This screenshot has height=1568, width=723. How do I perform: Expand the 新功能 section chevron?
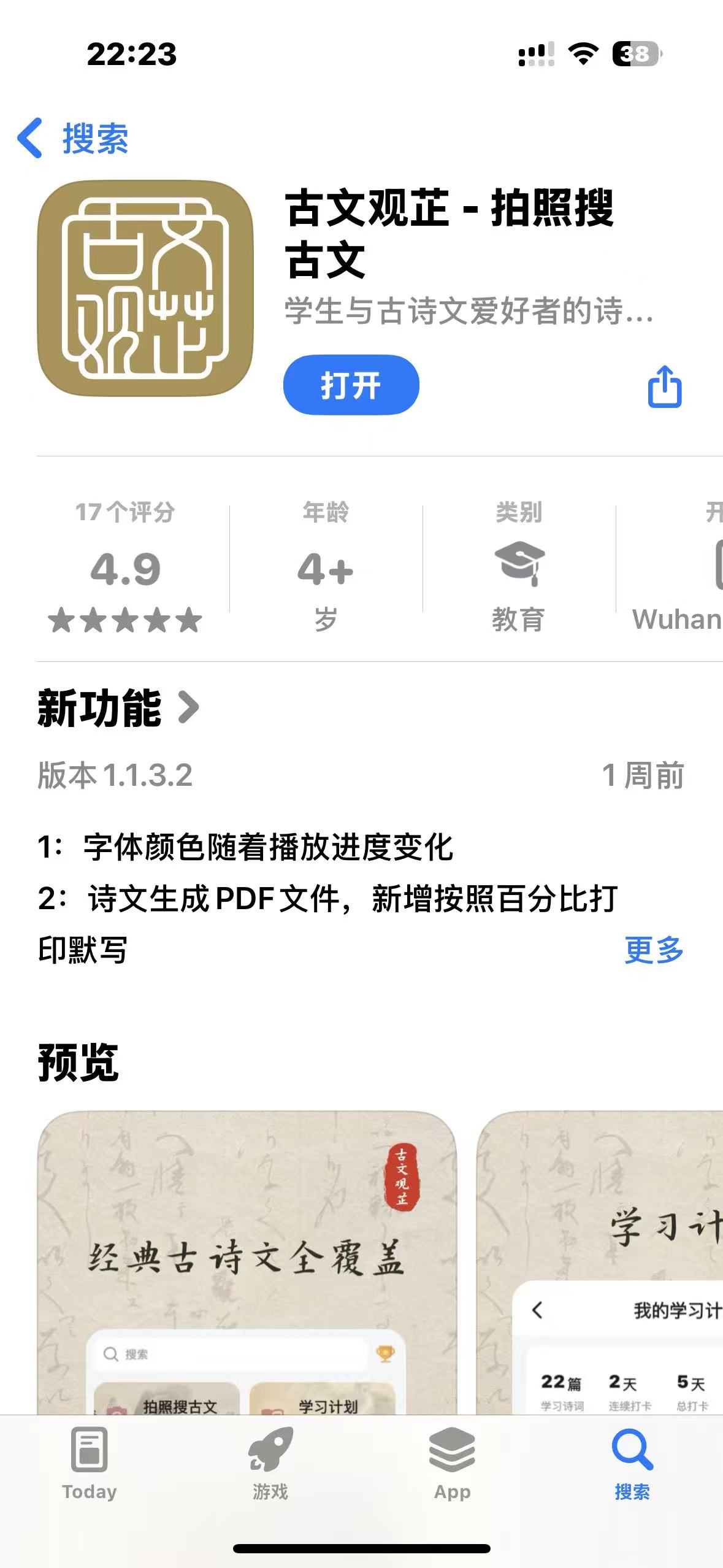(x=191, y=710)
